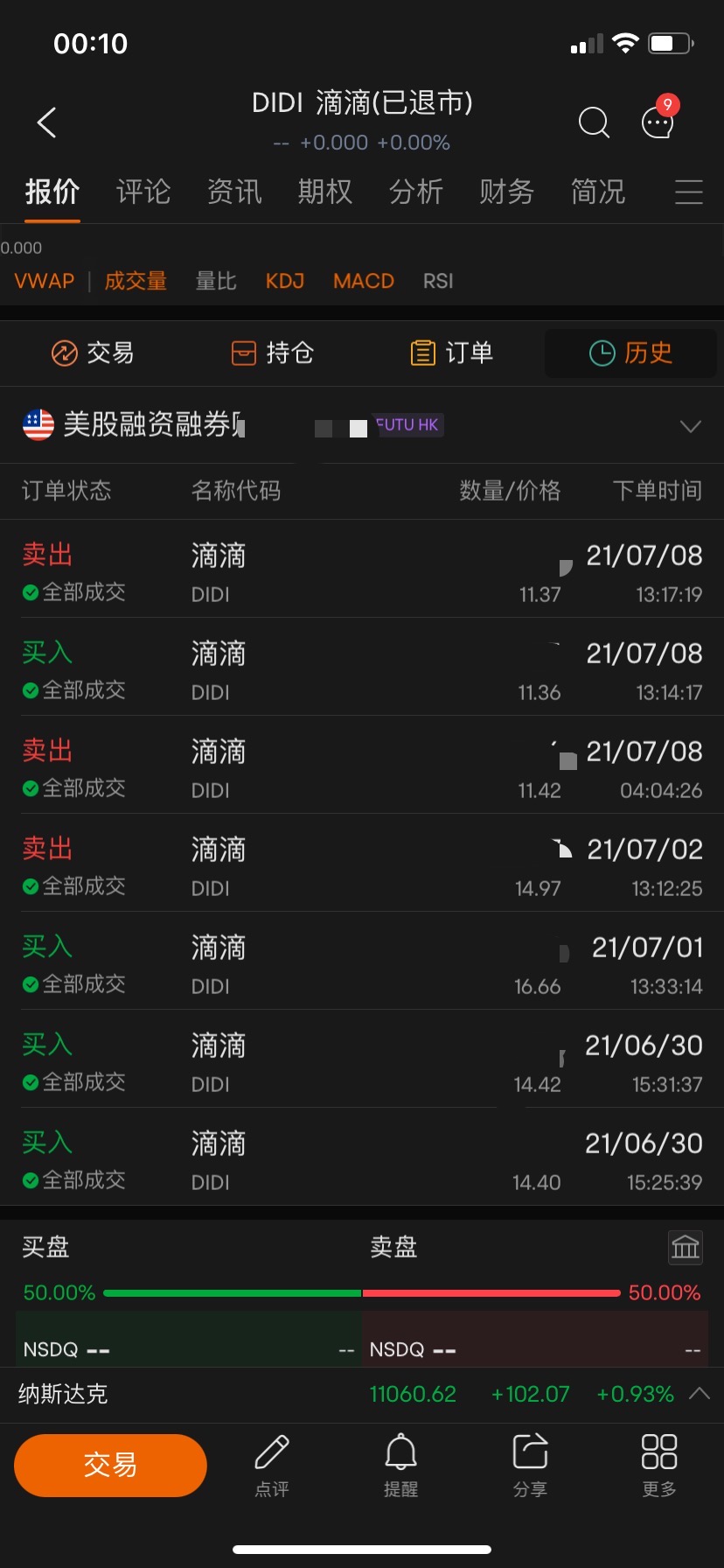Open the search magnifier icon
Screen dimensions: 724x1568
point(594,122)
